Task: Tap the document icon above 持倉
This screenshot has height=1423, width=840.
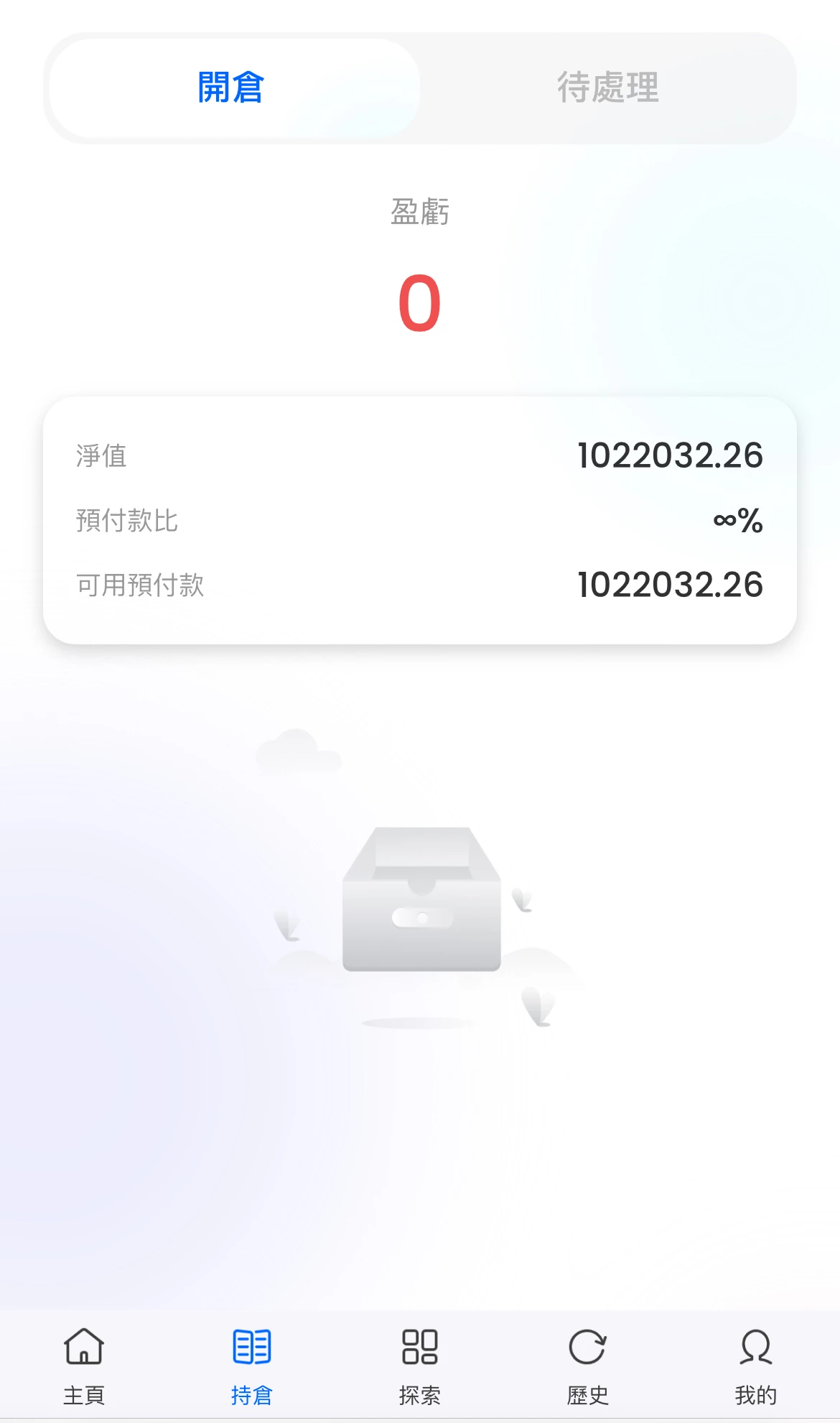Action: (251, 1344)
